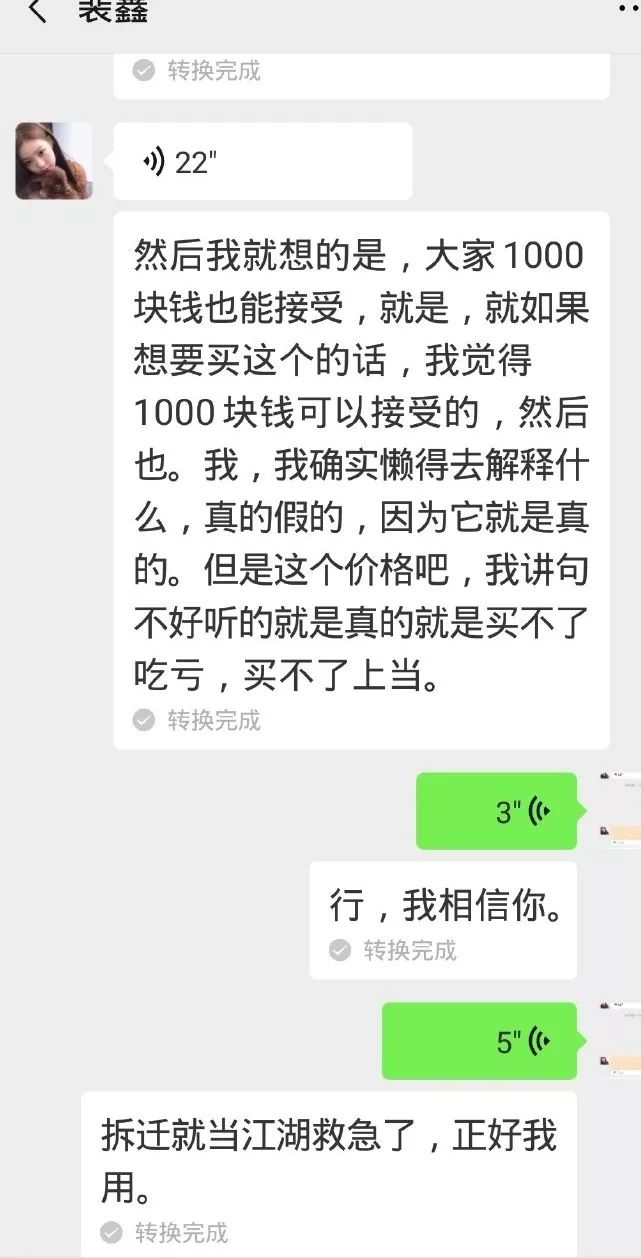Screen dimensions: 641x1258
Task: Play the 22-second voice message
Action: [262, 162]
